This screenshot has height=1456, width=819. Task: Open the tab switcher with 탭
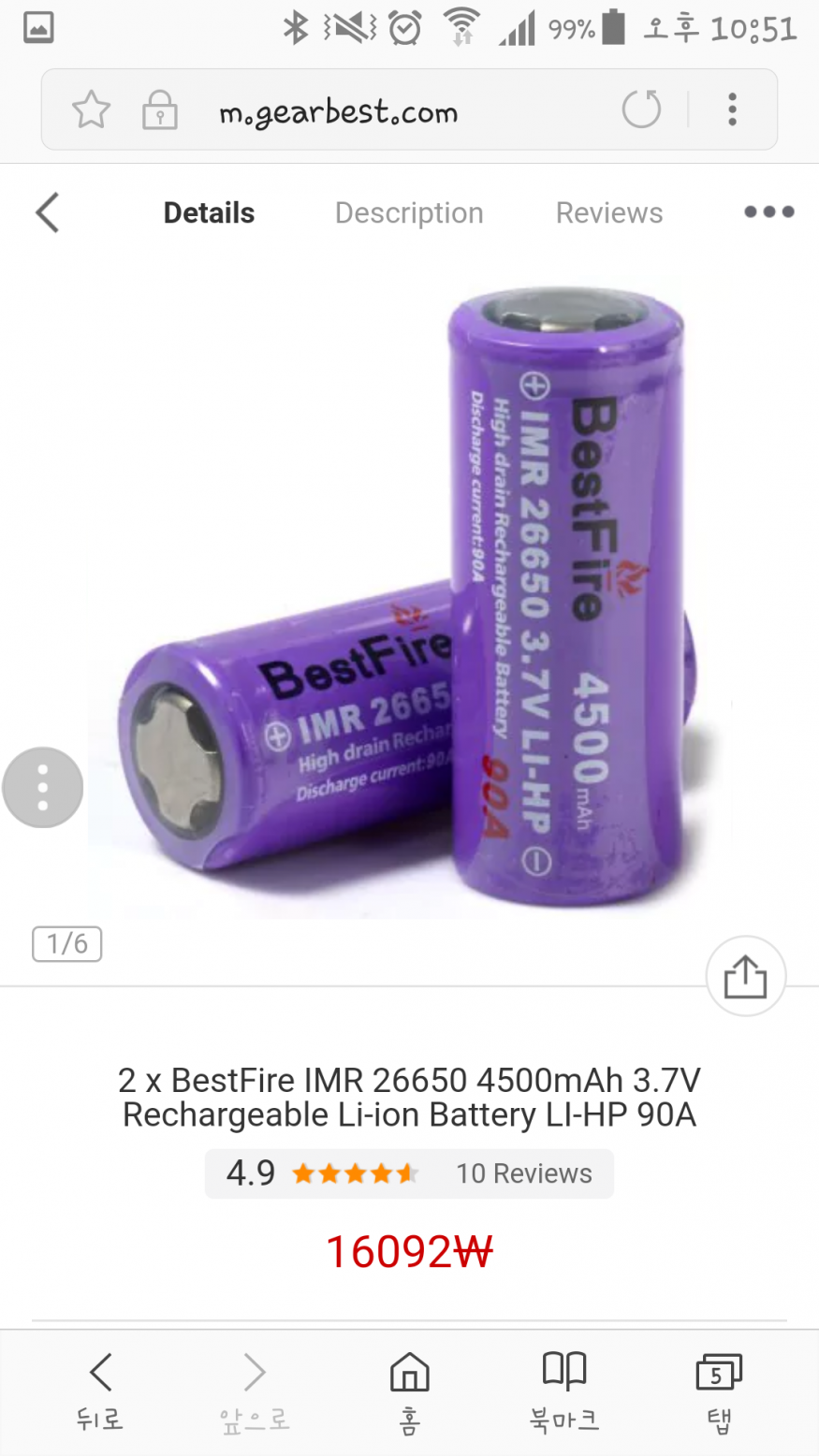(719, 1391)
